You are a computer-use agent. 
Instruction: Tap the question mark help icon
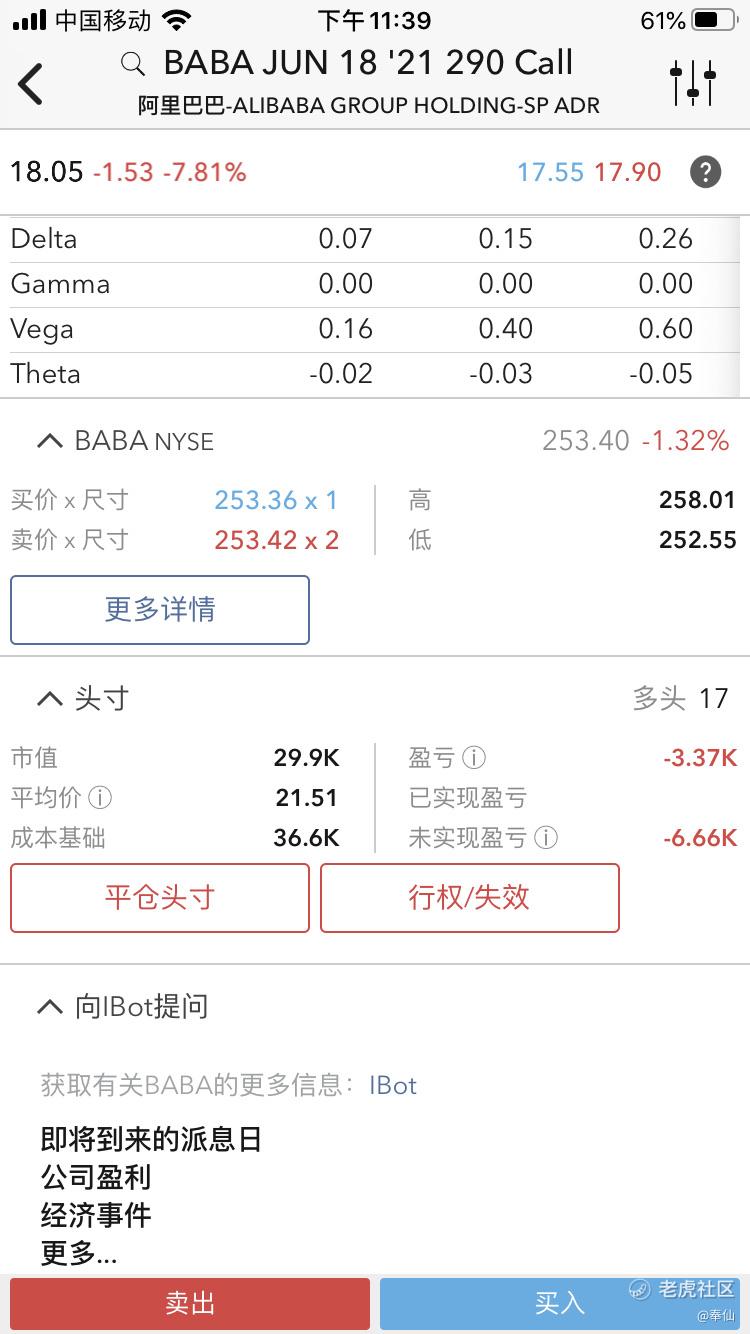(705, 172)
